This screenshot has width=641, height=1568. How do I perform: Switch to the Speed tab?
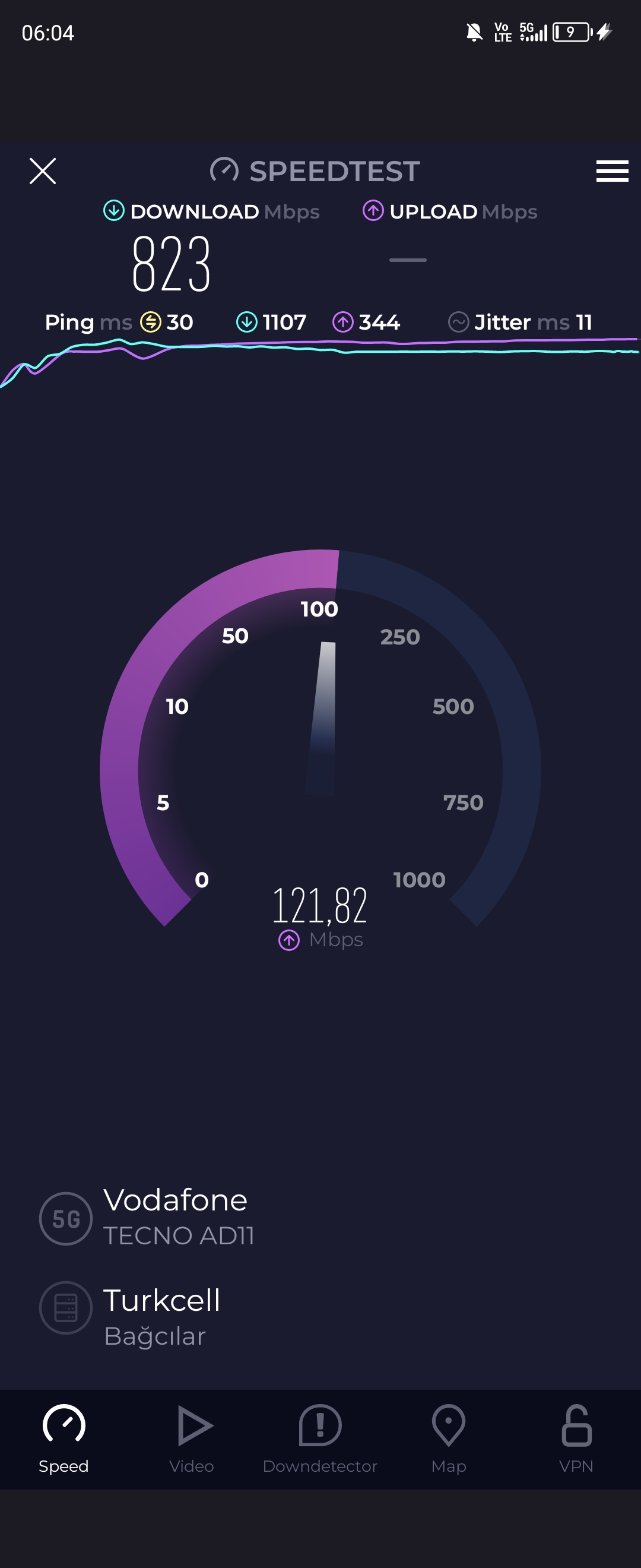point(64,1438)
